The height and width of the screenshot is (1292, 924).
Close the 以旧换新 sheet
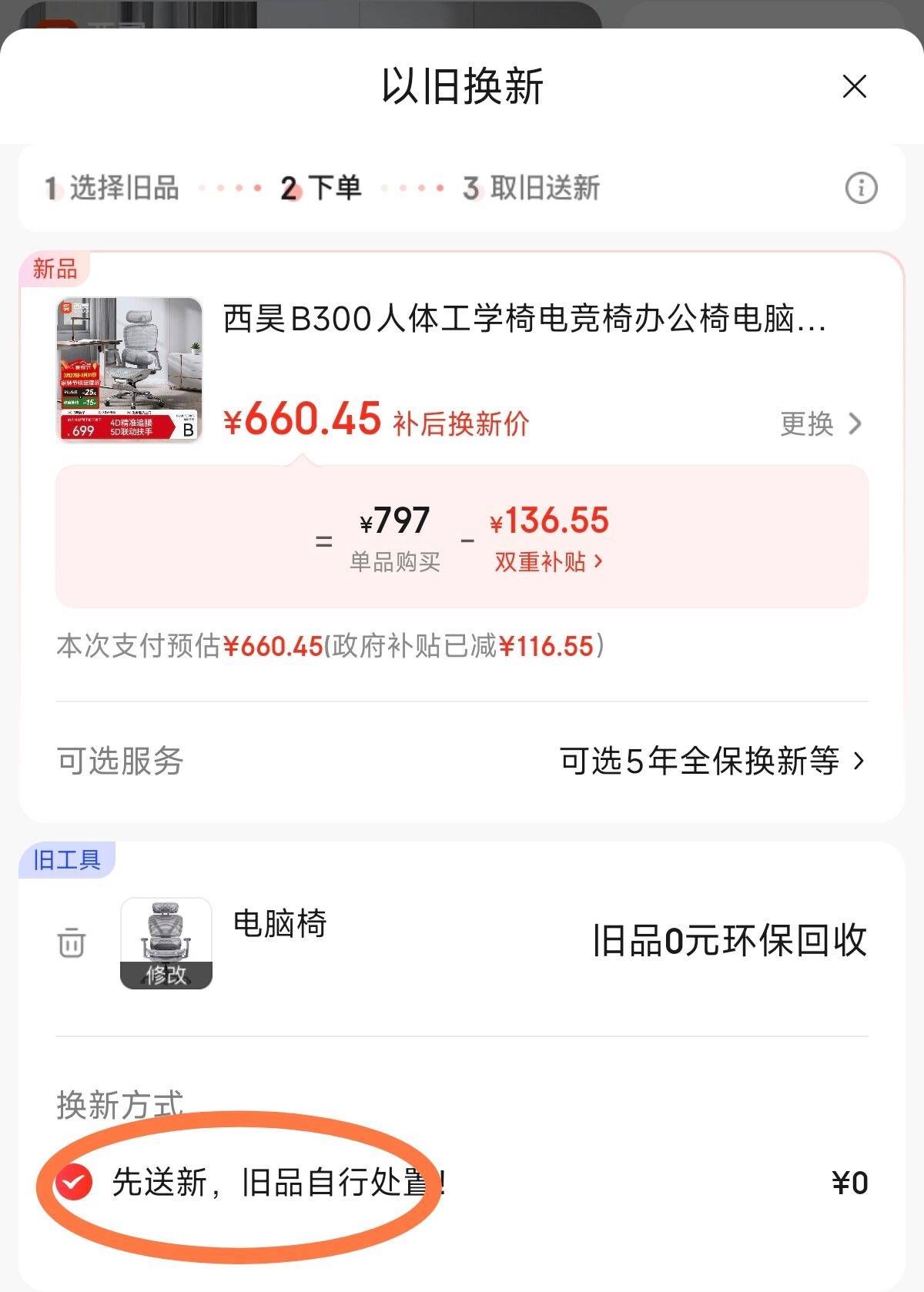click(855, 86)
